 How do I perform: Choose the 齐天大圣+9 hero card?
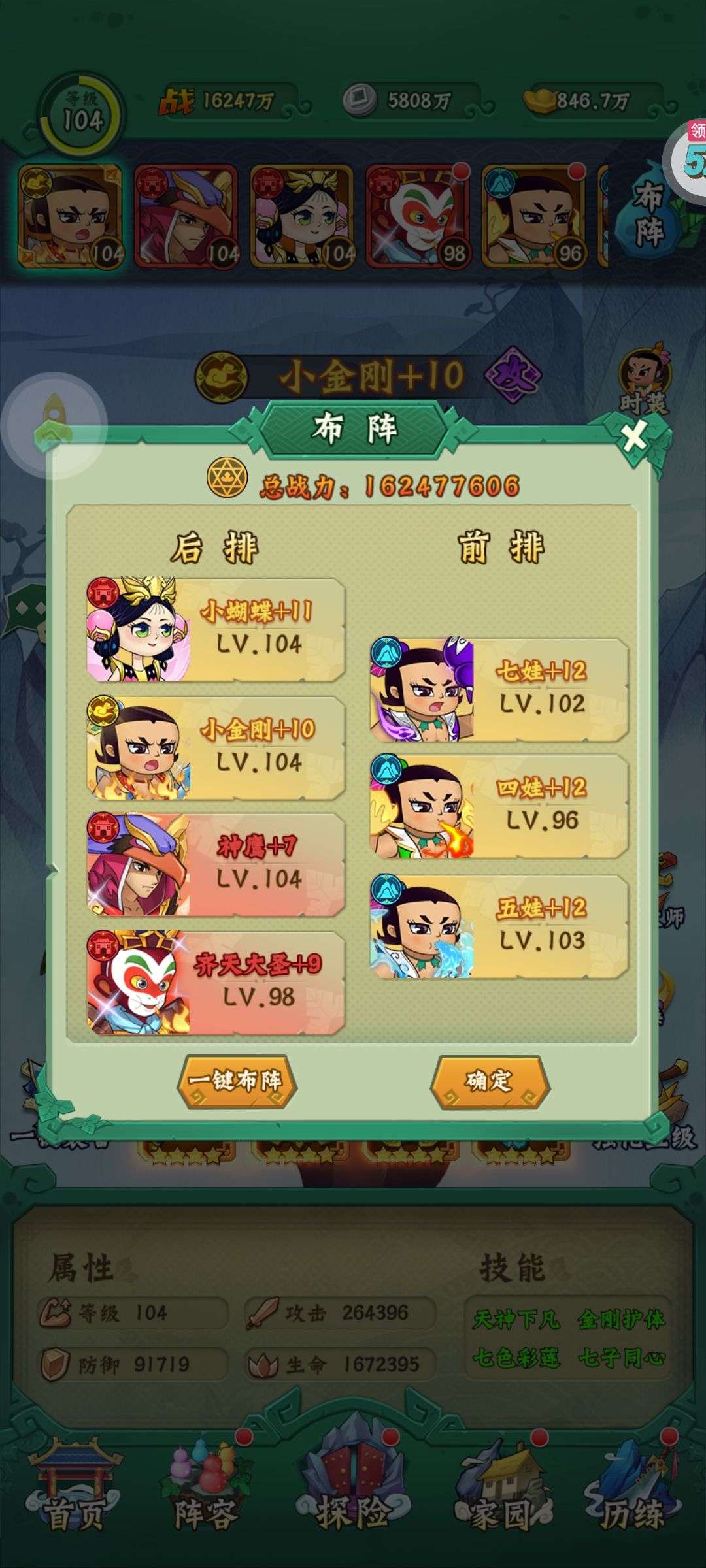[216, 982]
